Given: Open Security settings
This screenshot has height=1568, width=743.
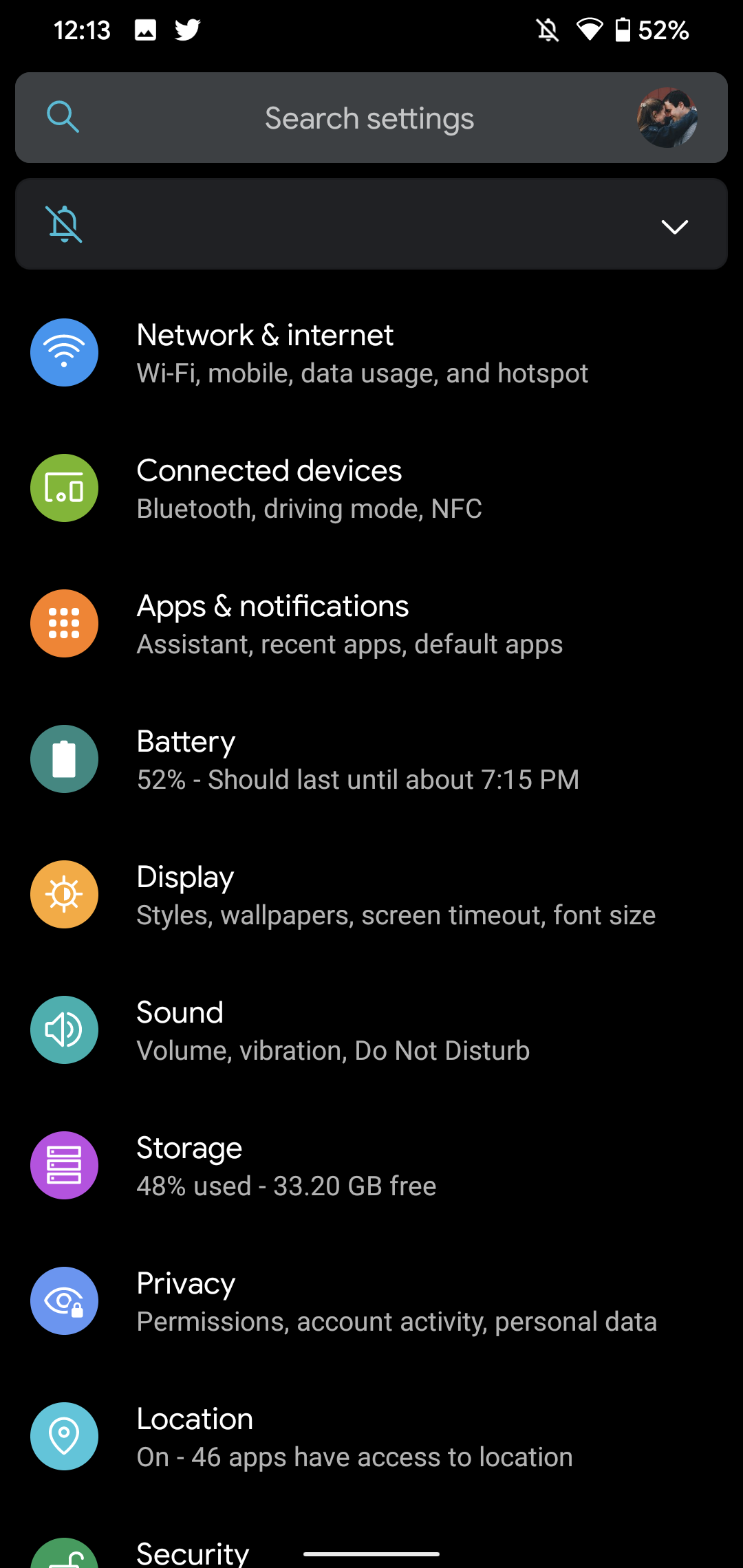Looking at the screenshot, I should pyautogui.click(x=193, y=1553).
